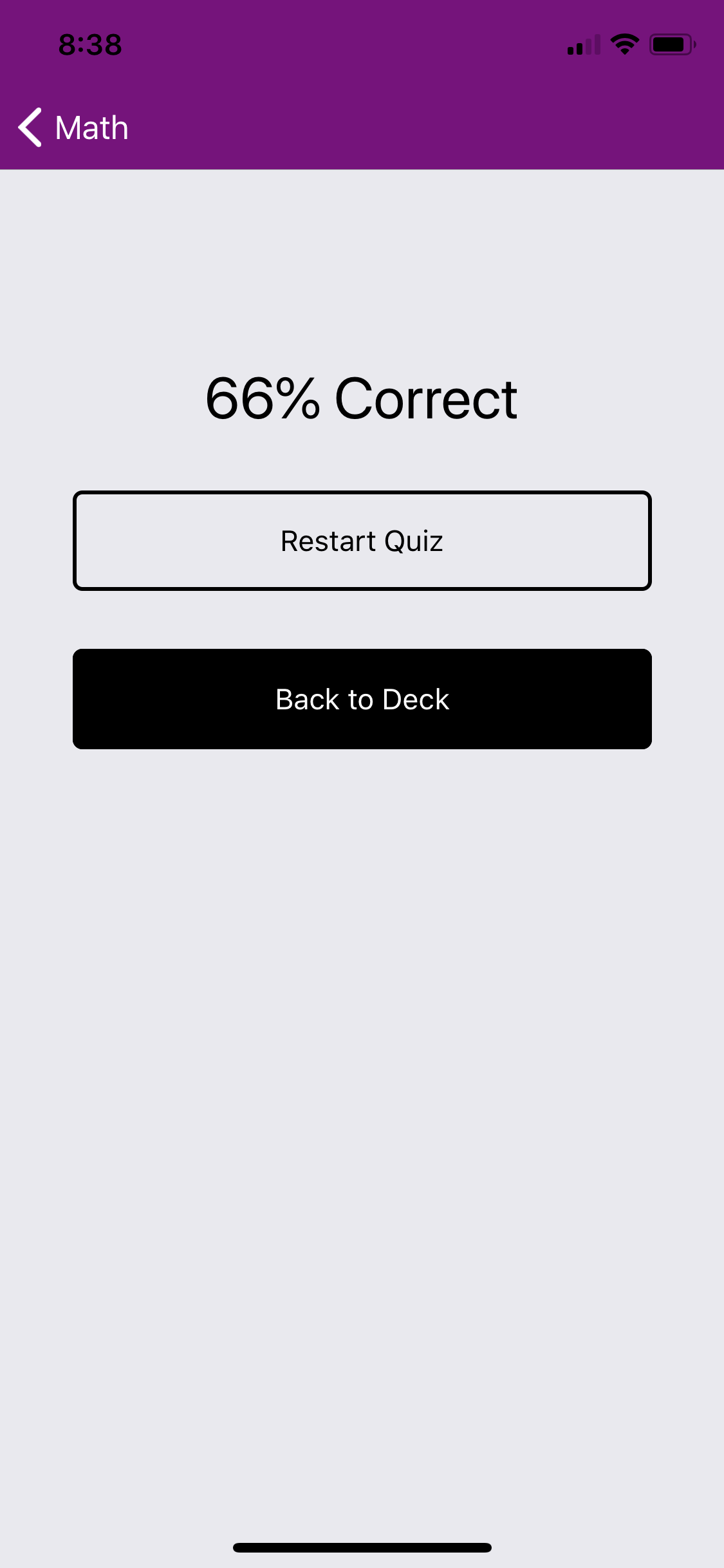Click the purple navigation bar title

90,127
